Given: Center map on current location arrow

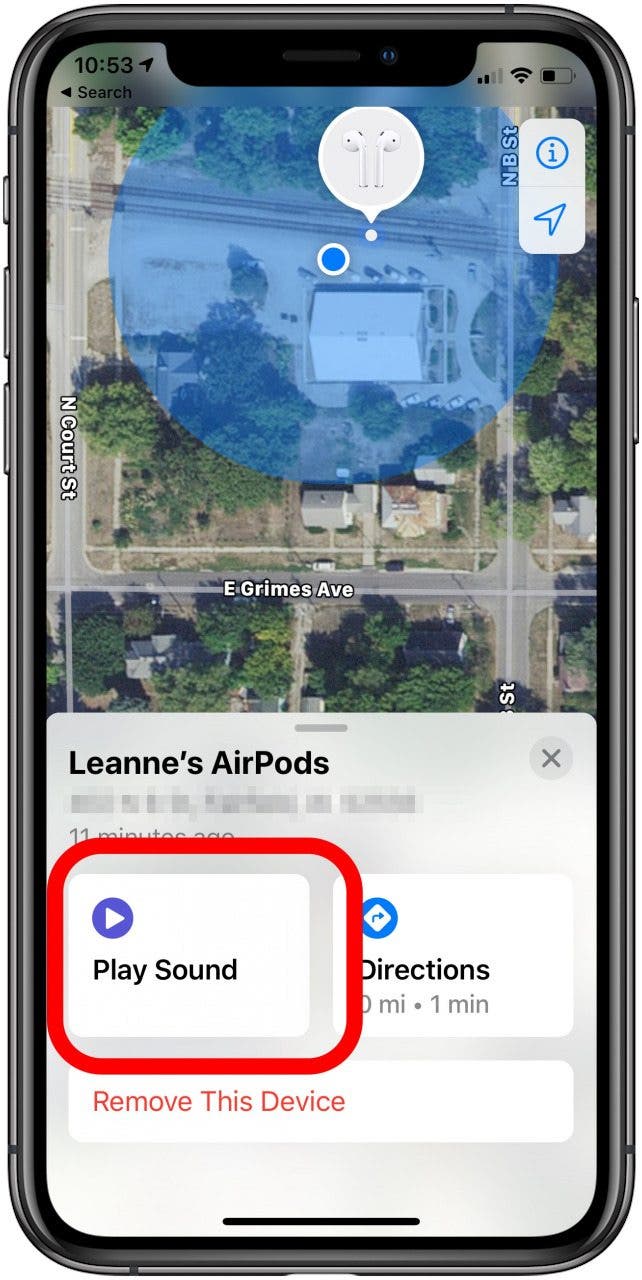Looking at the screenshot, I should tap(552, 218).
